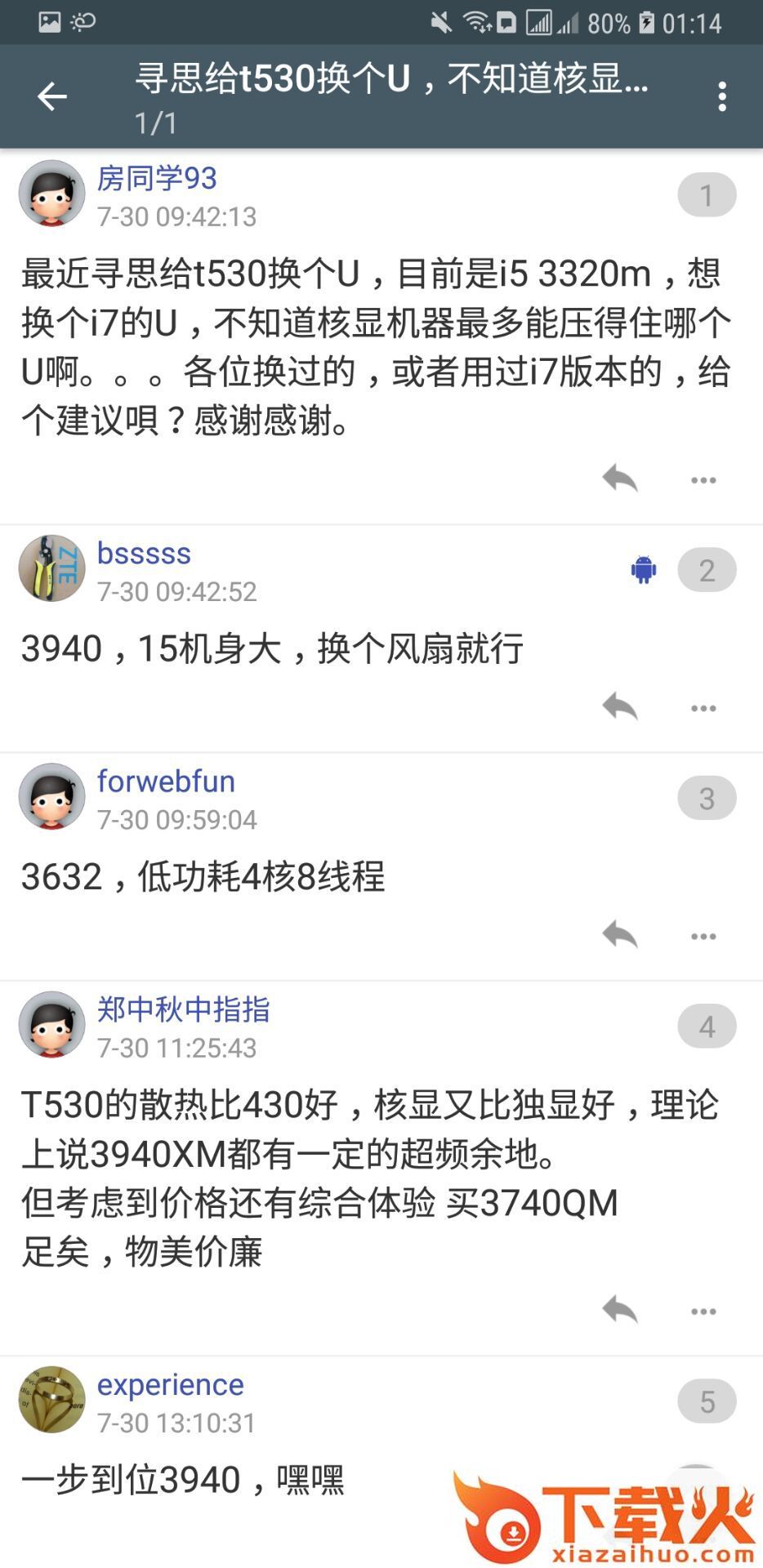This screenshot has width=763, height=1568.
Task: Open bsssss's user profile
Action: [144, 553]
